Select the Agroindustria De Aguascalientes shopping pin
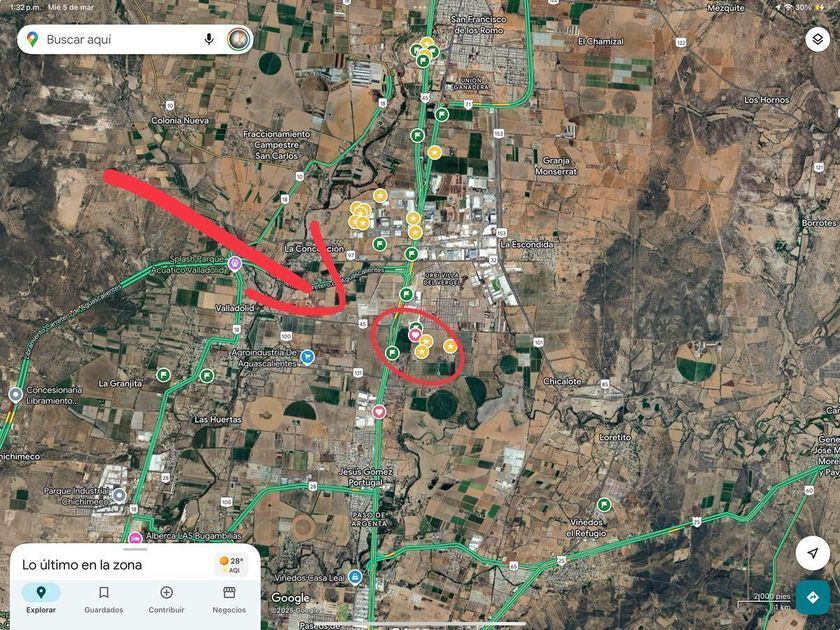This screenshot has height=630, width=840. coord(307,357)
